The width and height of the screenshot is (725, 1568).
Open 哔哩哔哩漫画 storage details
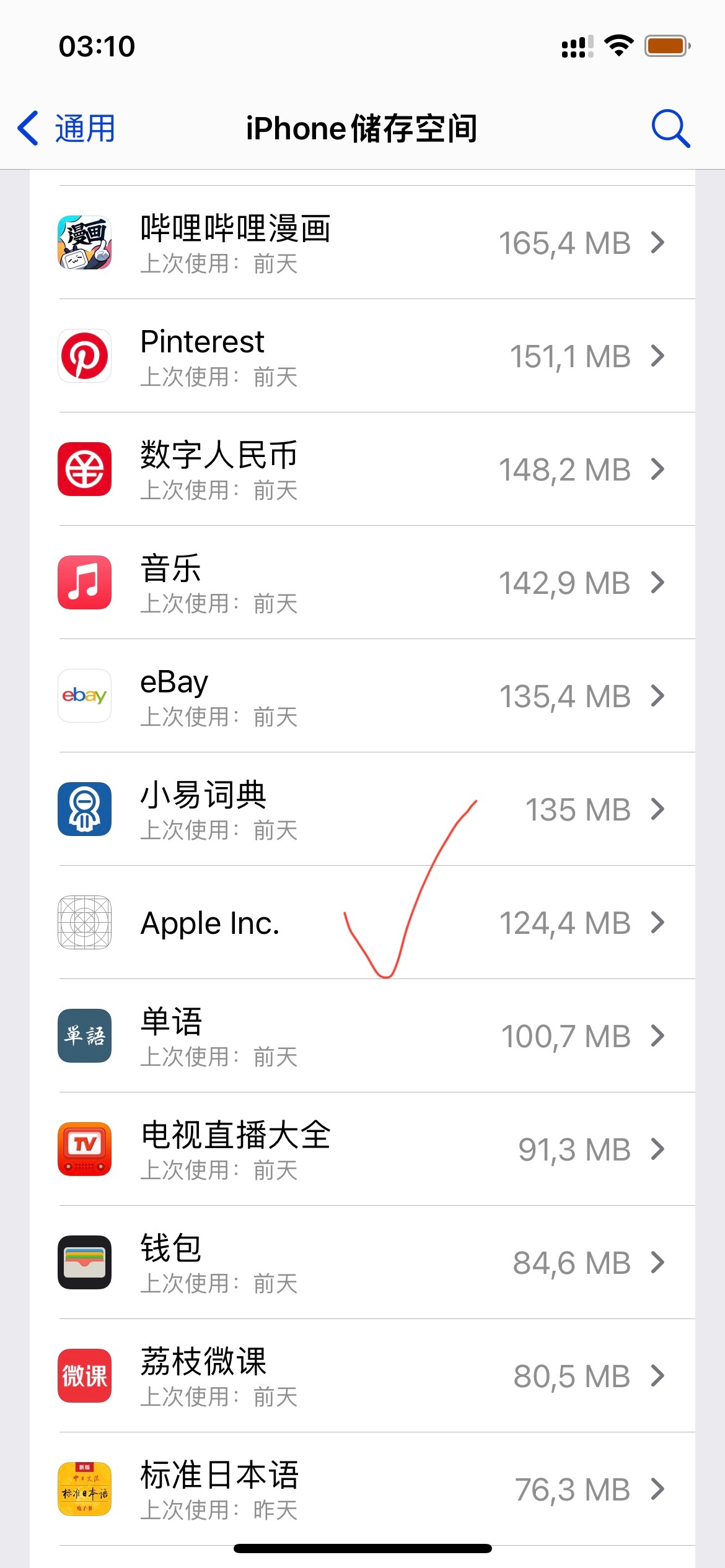[x=362, y=243]
